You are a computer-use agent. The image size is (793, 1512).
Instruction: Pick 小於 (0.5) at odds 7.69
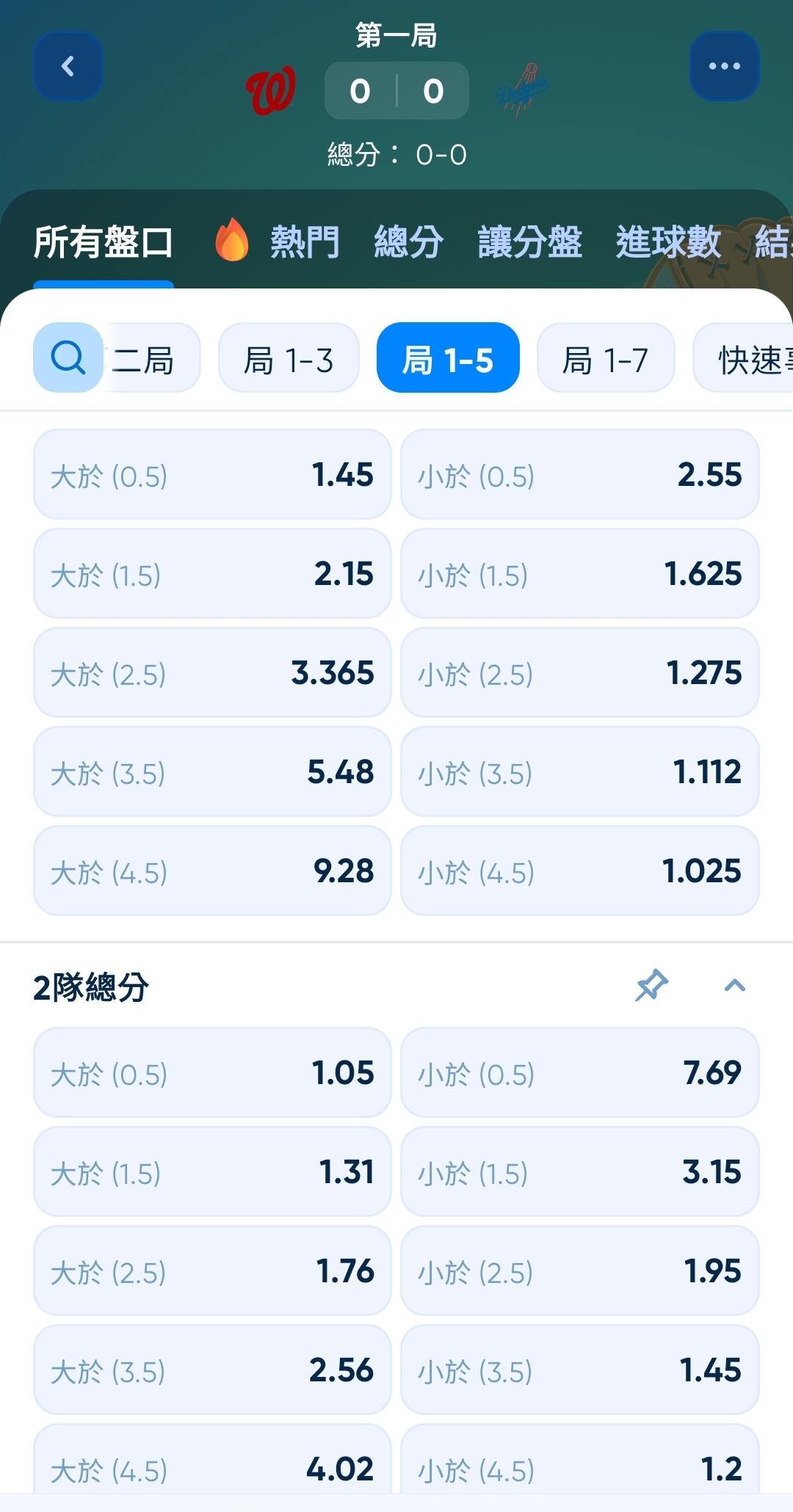(580, 1072)
